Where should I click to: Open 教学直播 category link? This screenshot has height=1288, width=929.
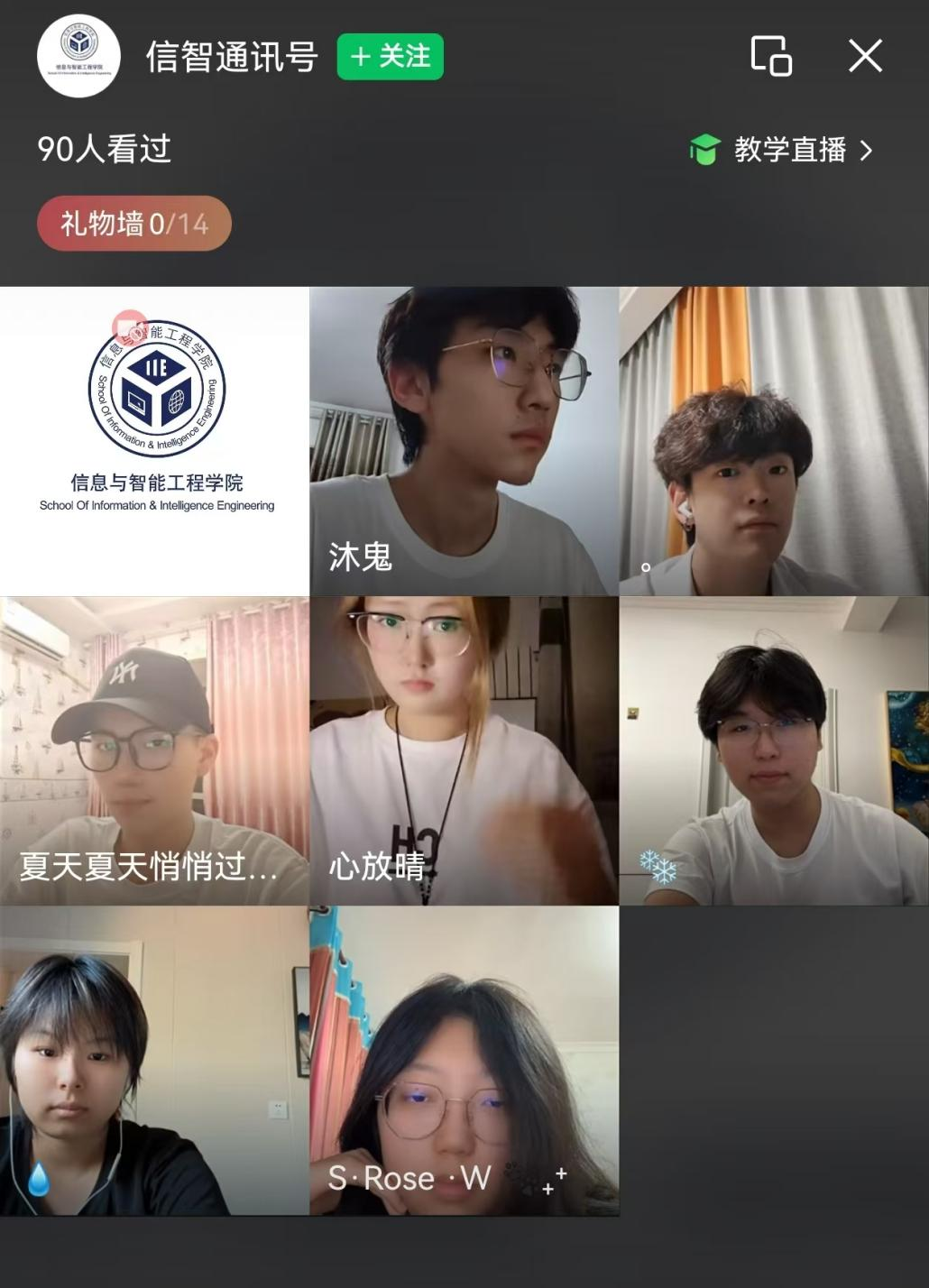781,150
